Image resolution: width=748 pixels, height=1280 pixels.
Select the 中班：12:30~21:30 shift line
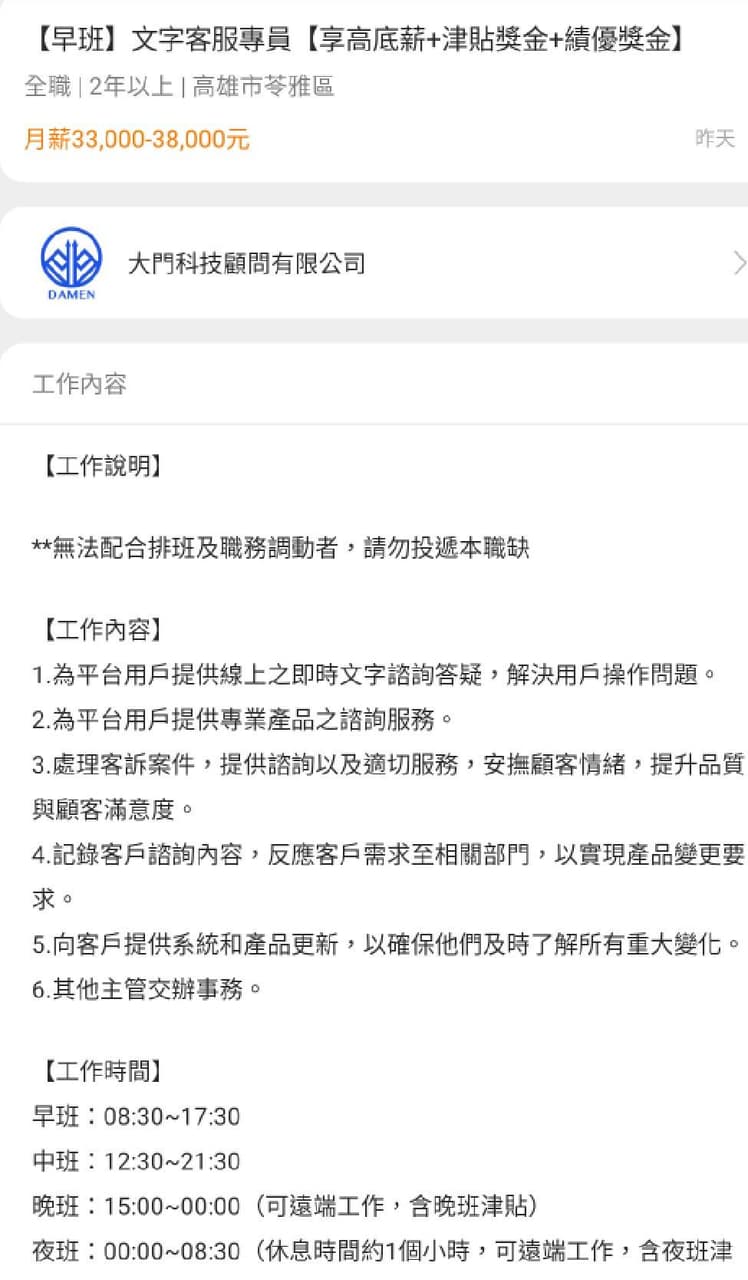(134, 1162)
